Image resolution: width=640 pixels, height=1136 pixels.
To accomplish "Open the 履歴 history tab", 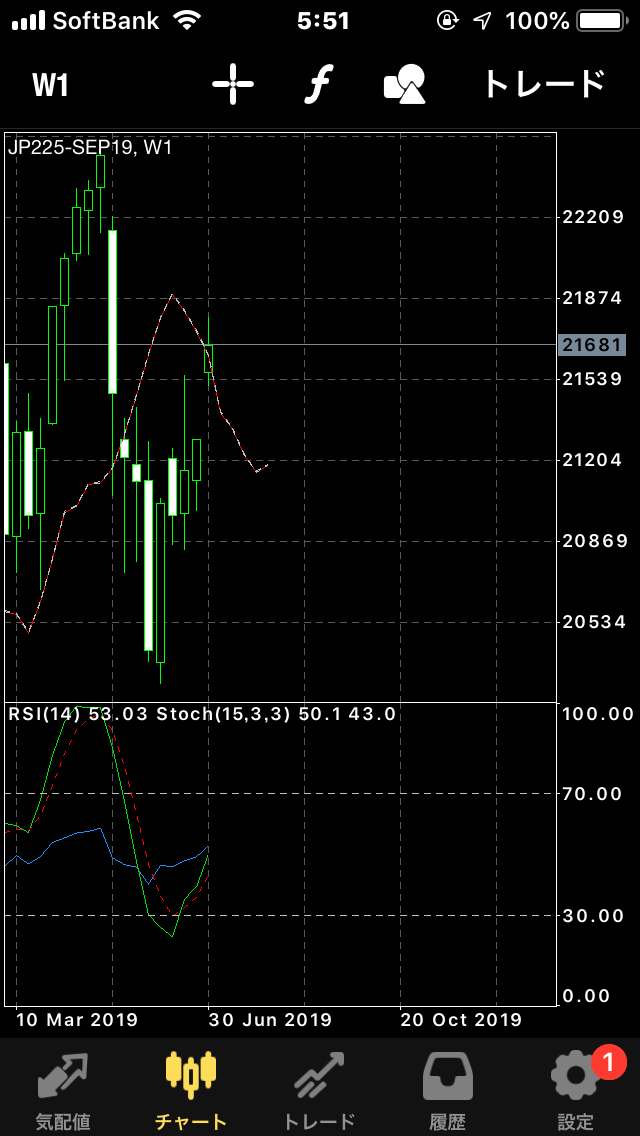I will 448,1088.
